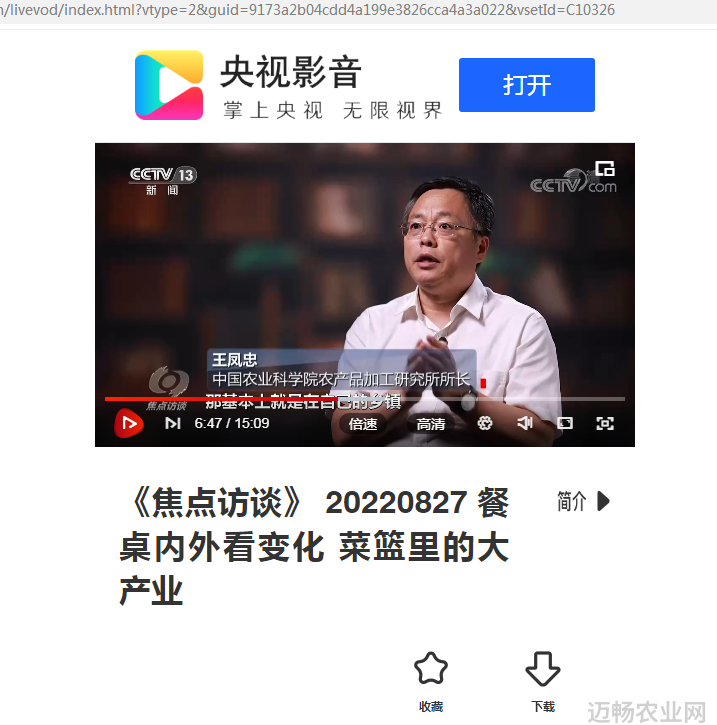Skip to the next video
717x725 pixels.
click(172, 424)
